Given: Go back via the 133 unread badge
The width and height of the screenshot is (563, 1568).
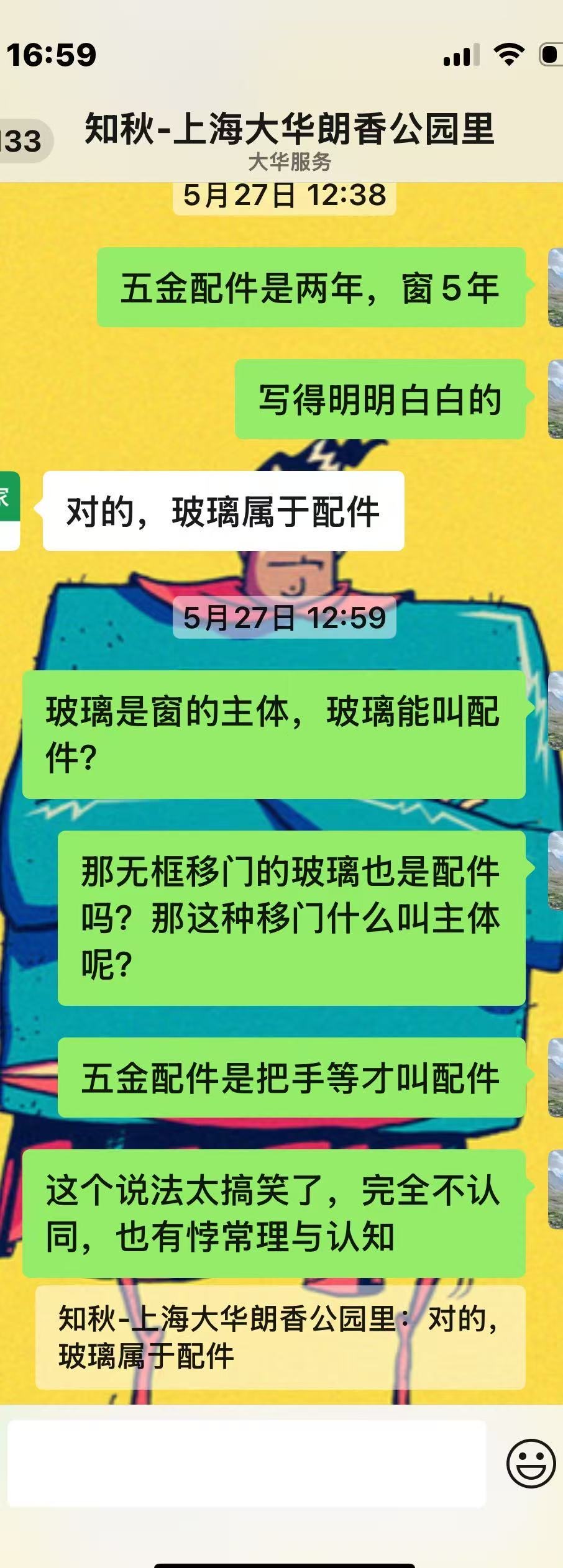Looking at the screenshot, I should 24,140.
